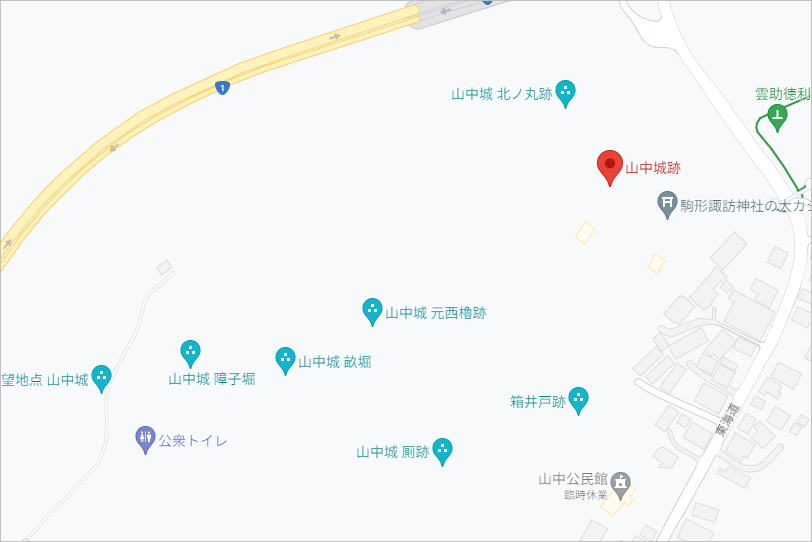
Task: Select the 山中城 厠跡 marker
Action: pyautogui.click(x=442, y=450)
